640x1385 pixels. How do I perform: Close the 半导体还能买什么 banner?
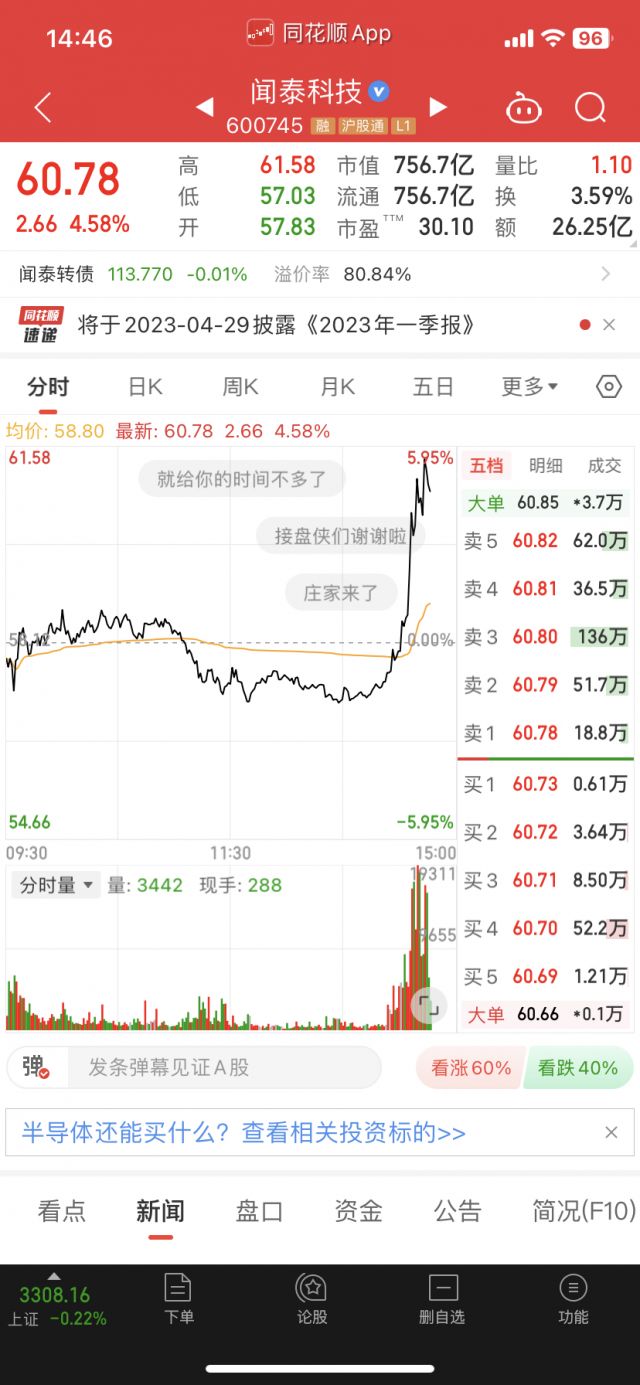point(611,1133)
